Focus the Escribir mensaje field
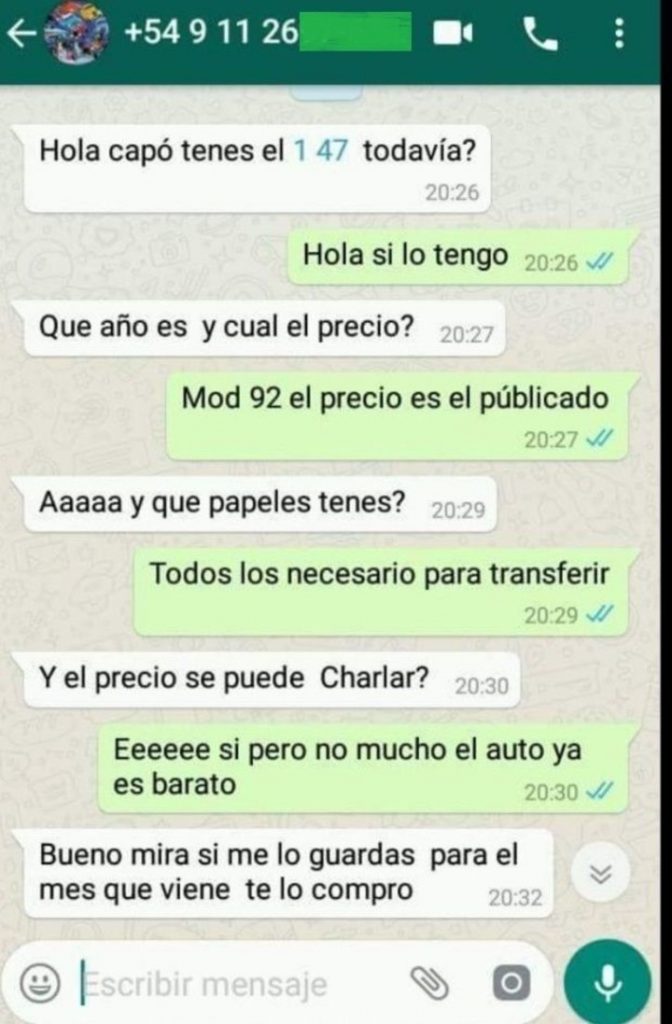Viewport: 672px width, 1024px height. click(230, 984)
